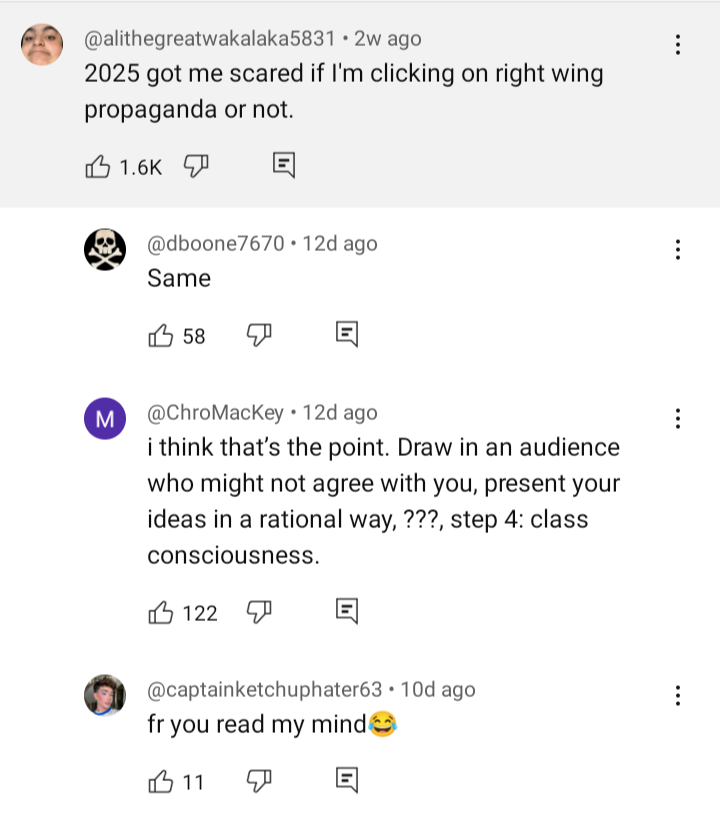Dislike alithegreatwakalaka5831's comment
The image size is (720, 817).
(x=195, y=166)
